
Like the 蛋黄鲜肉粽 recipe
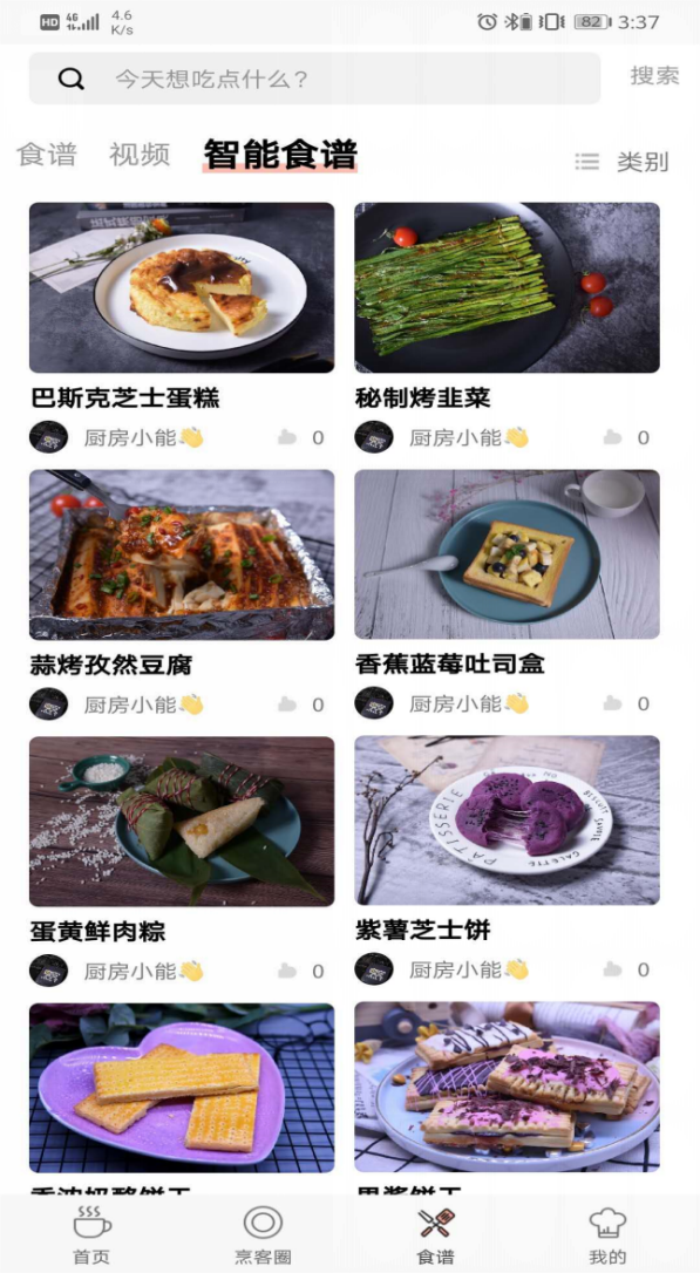[288, 971]
